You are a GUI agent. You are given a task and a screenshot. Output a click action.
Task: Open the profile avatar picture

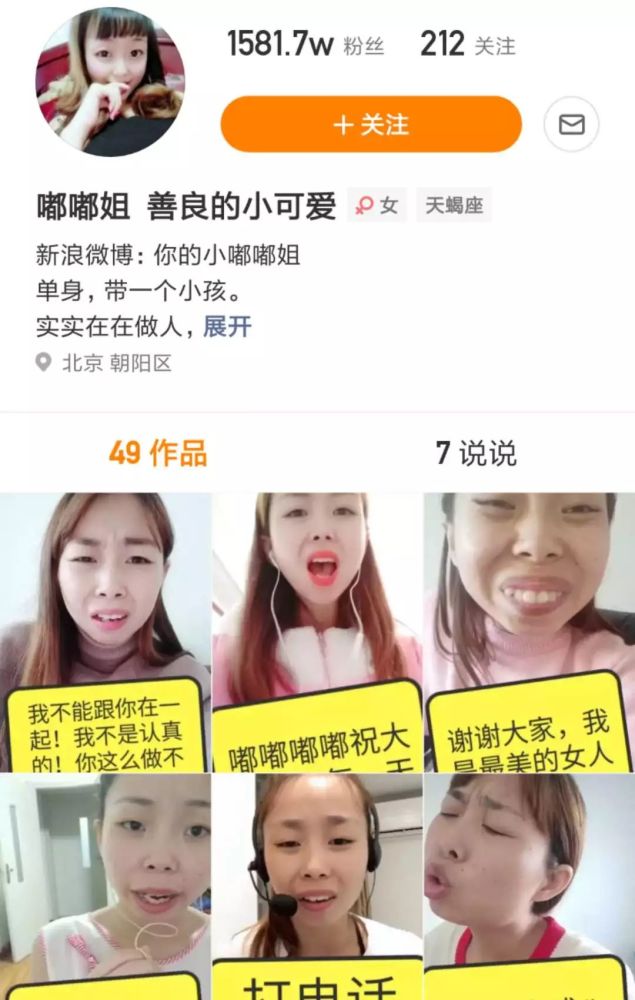click(110, 81)
